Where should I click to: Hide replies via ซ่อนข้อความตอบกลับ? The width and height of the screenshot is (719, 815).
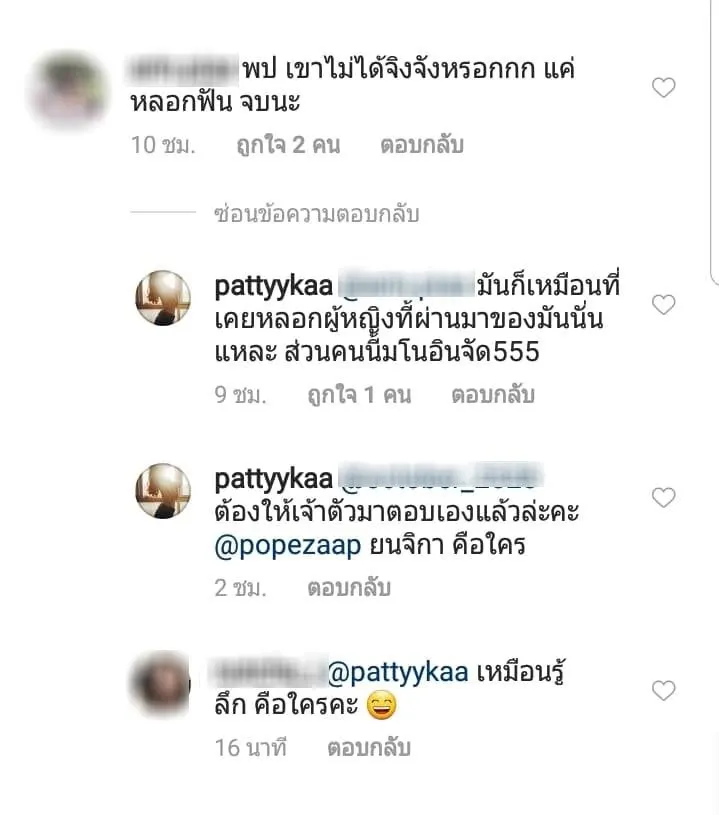(316, 214)
